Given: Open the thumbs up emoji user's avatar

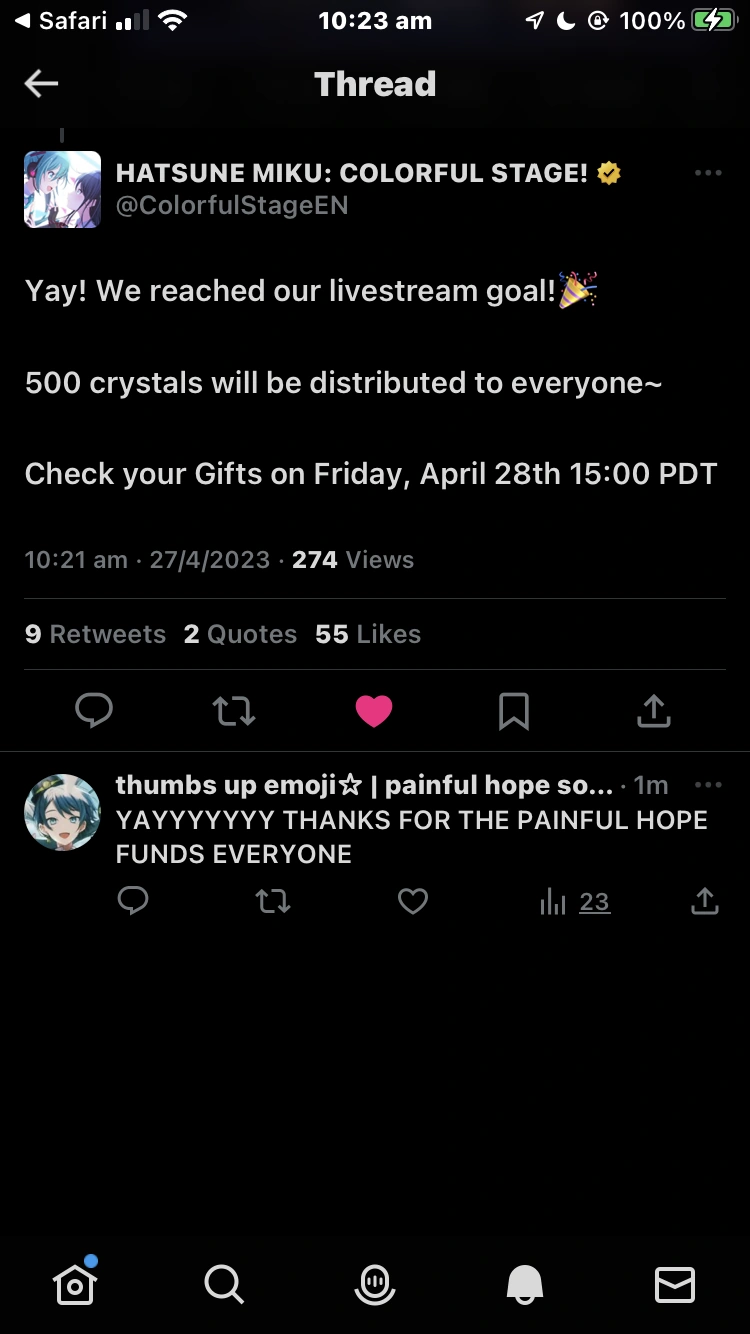Looking at the screenshot, I should [62, 812].
